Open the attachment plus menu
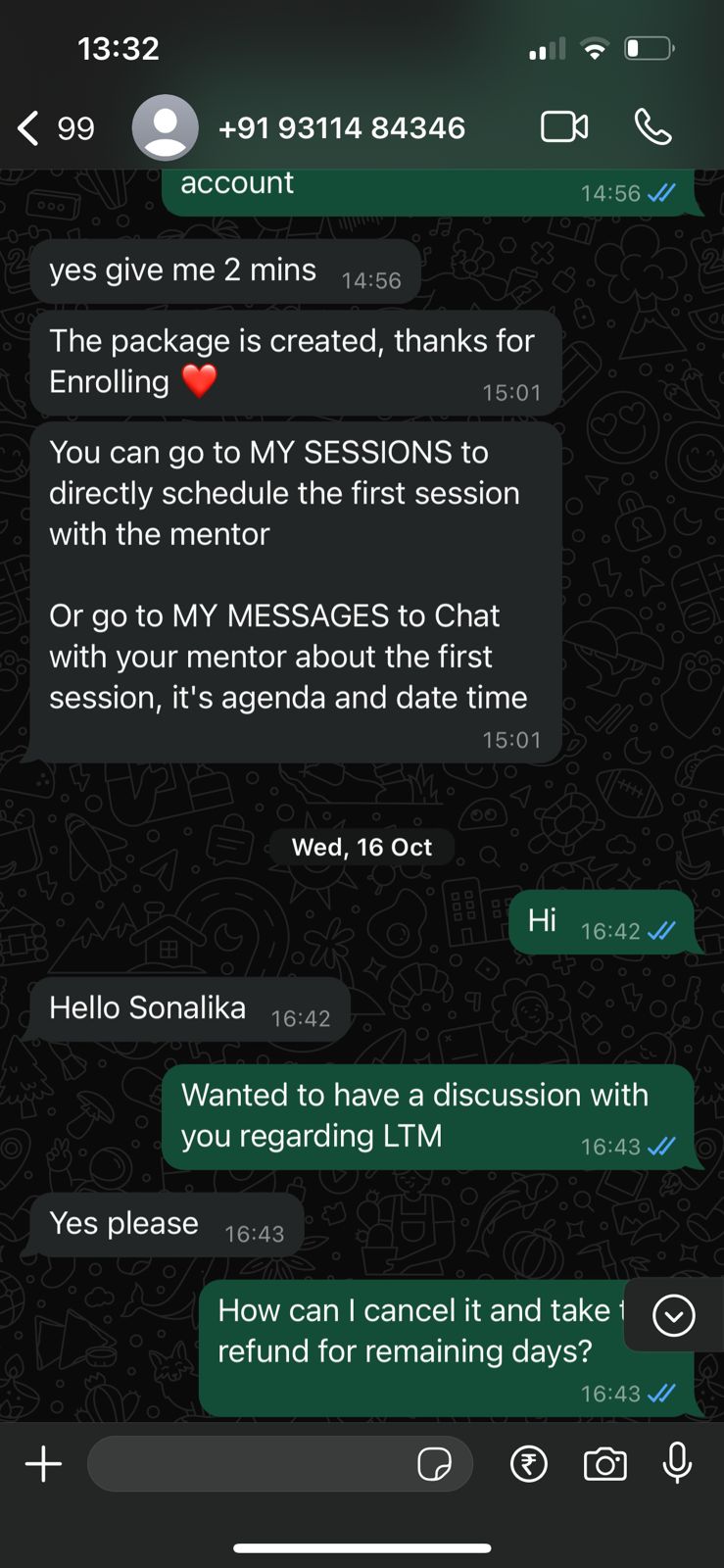 (x=43, y=1464)
